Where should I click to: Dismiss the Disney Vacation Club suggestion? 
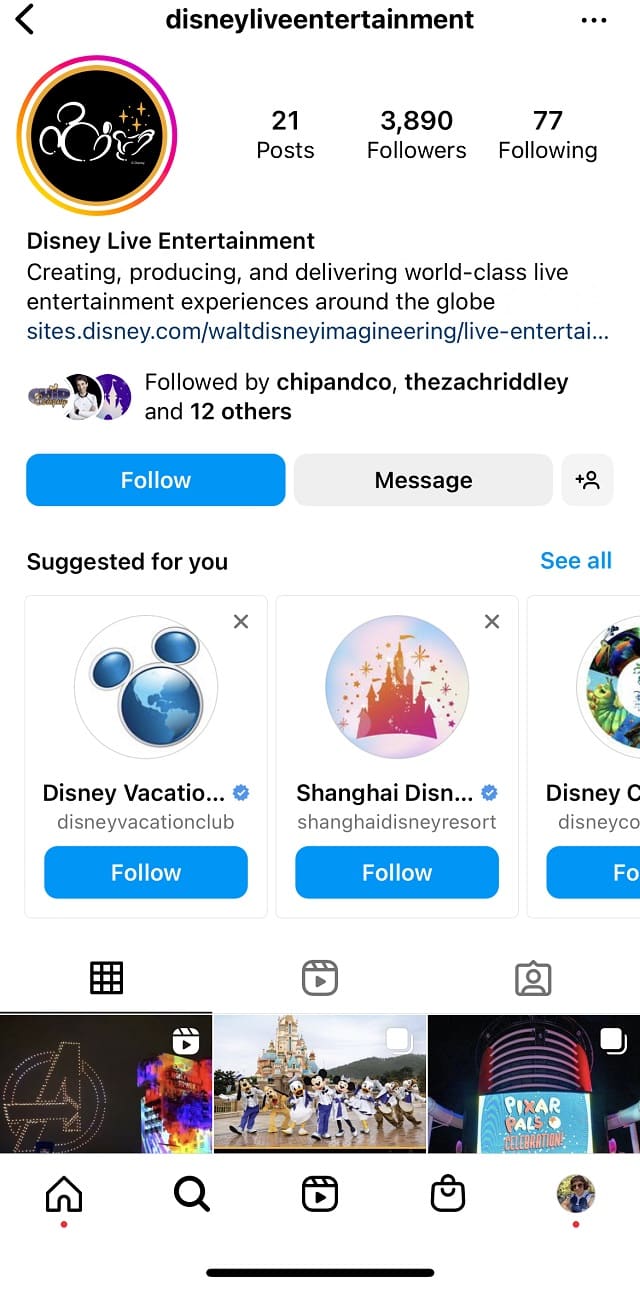(241, 621)
